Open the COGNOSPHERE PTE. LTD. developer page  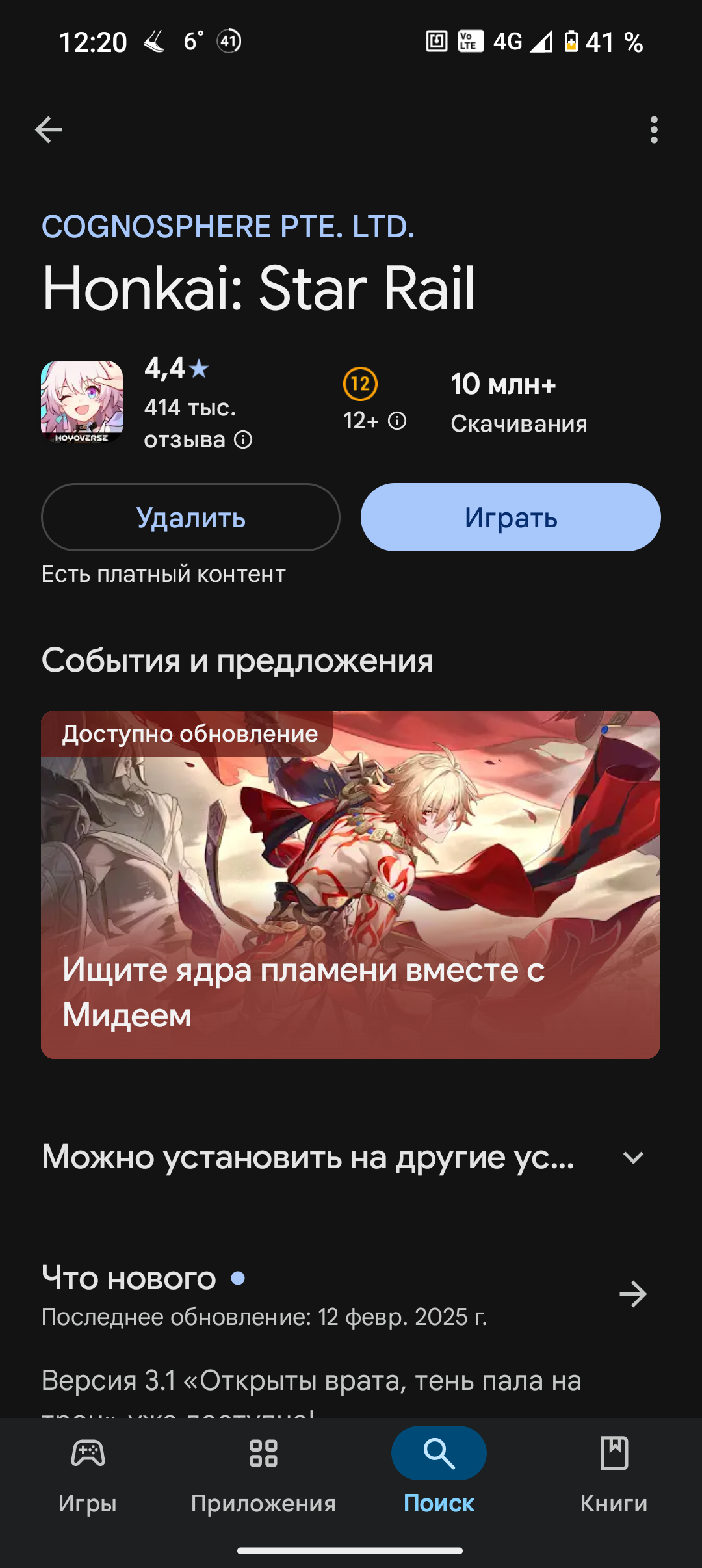(x=228, y=227)
